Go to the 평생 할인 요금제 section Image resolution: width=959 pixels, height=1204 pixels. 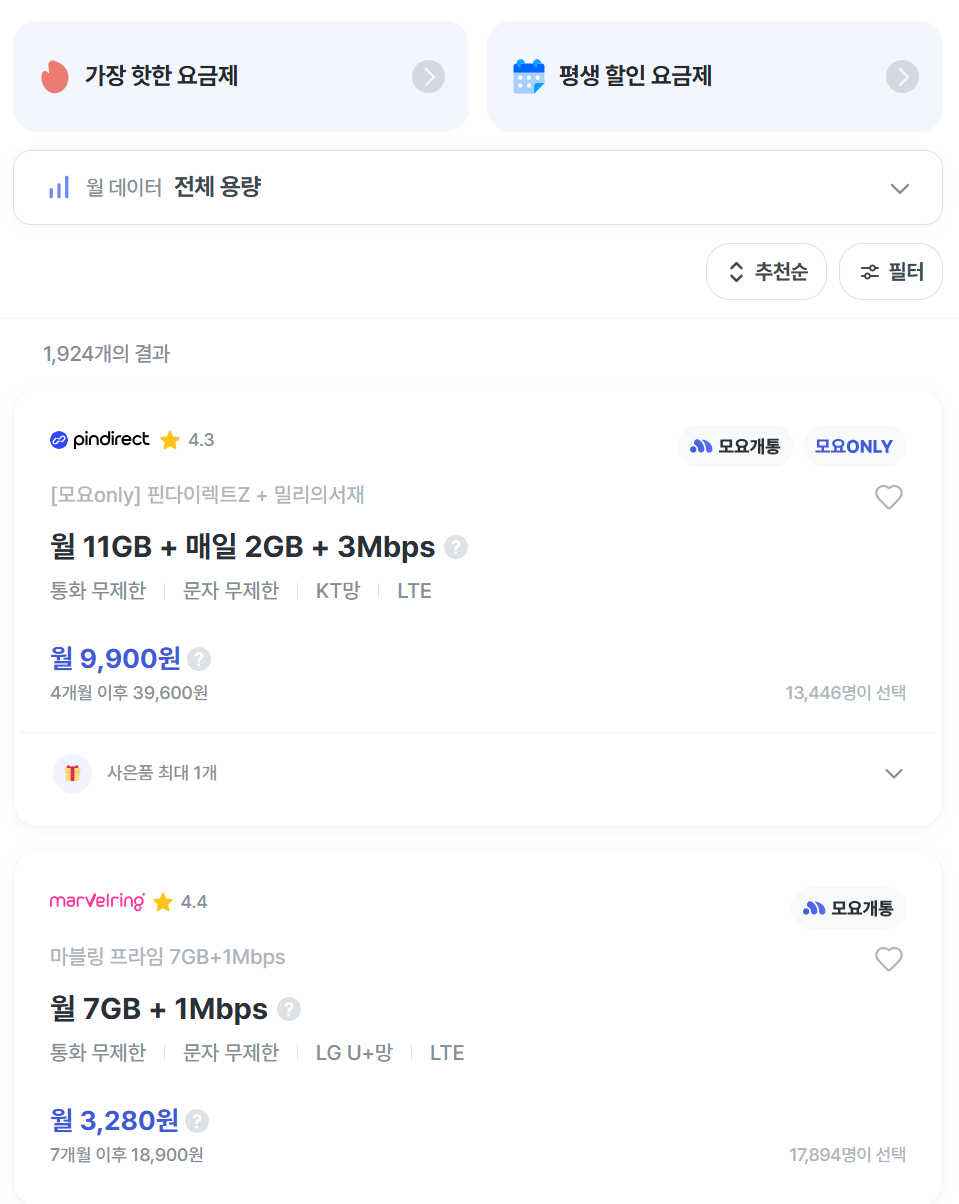714,76
